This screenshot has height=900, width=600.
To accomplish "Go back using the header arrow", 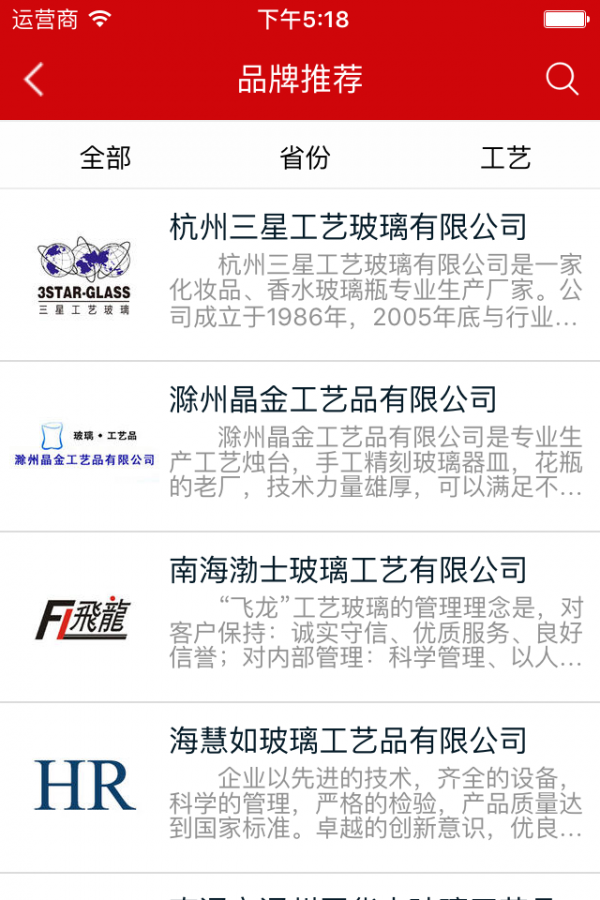I will click(x=34, y=79).
